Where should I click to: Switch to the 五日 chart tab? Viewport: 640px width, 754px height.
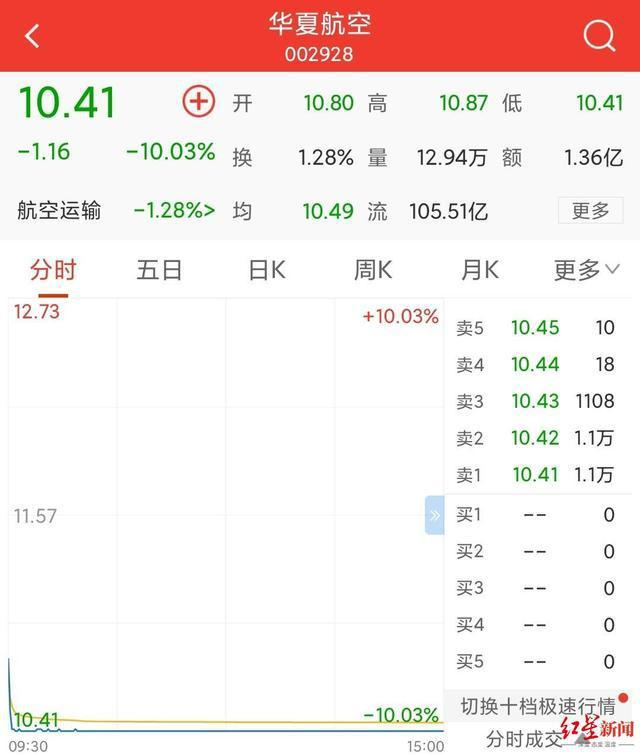[160, 270]
